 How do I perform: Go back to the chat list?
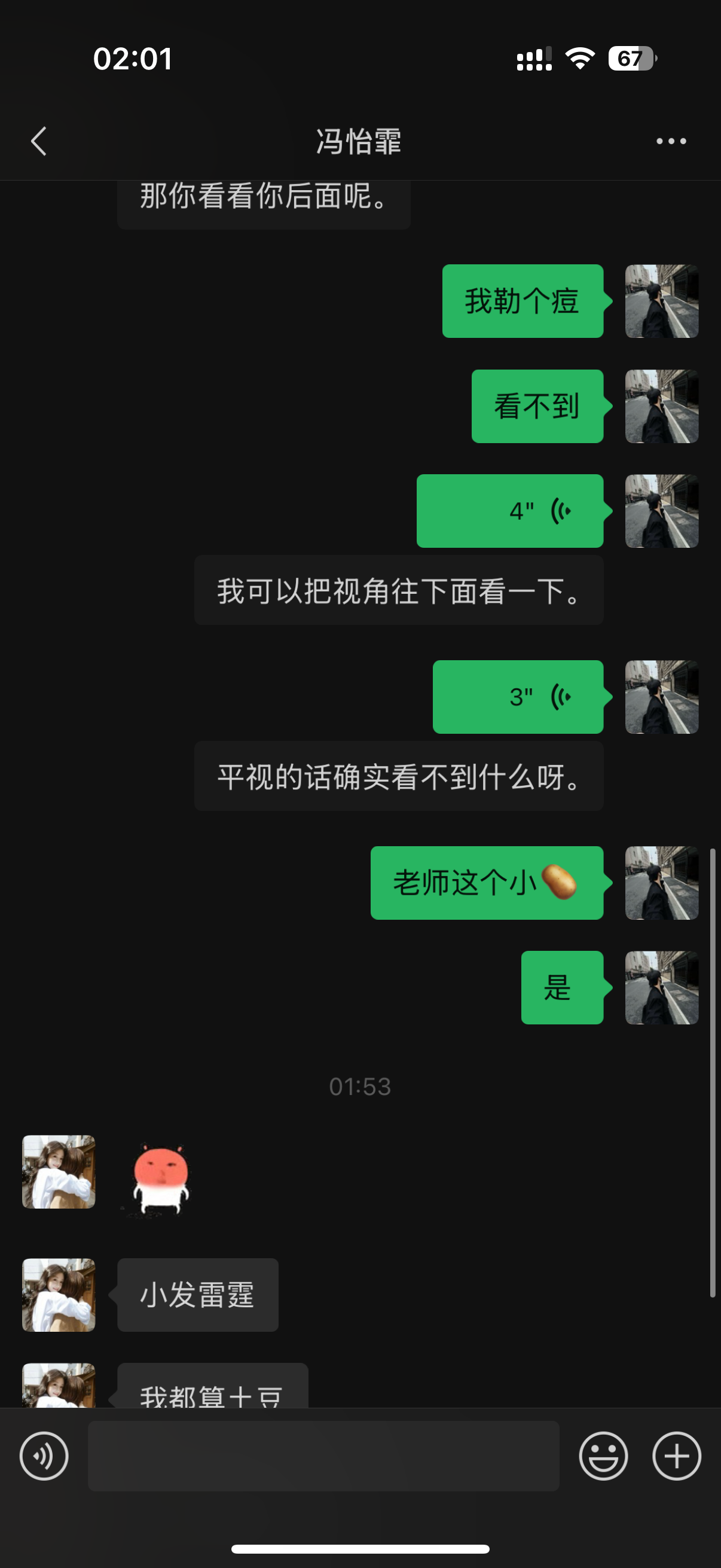pyautogui.click(x=39, y=142)
